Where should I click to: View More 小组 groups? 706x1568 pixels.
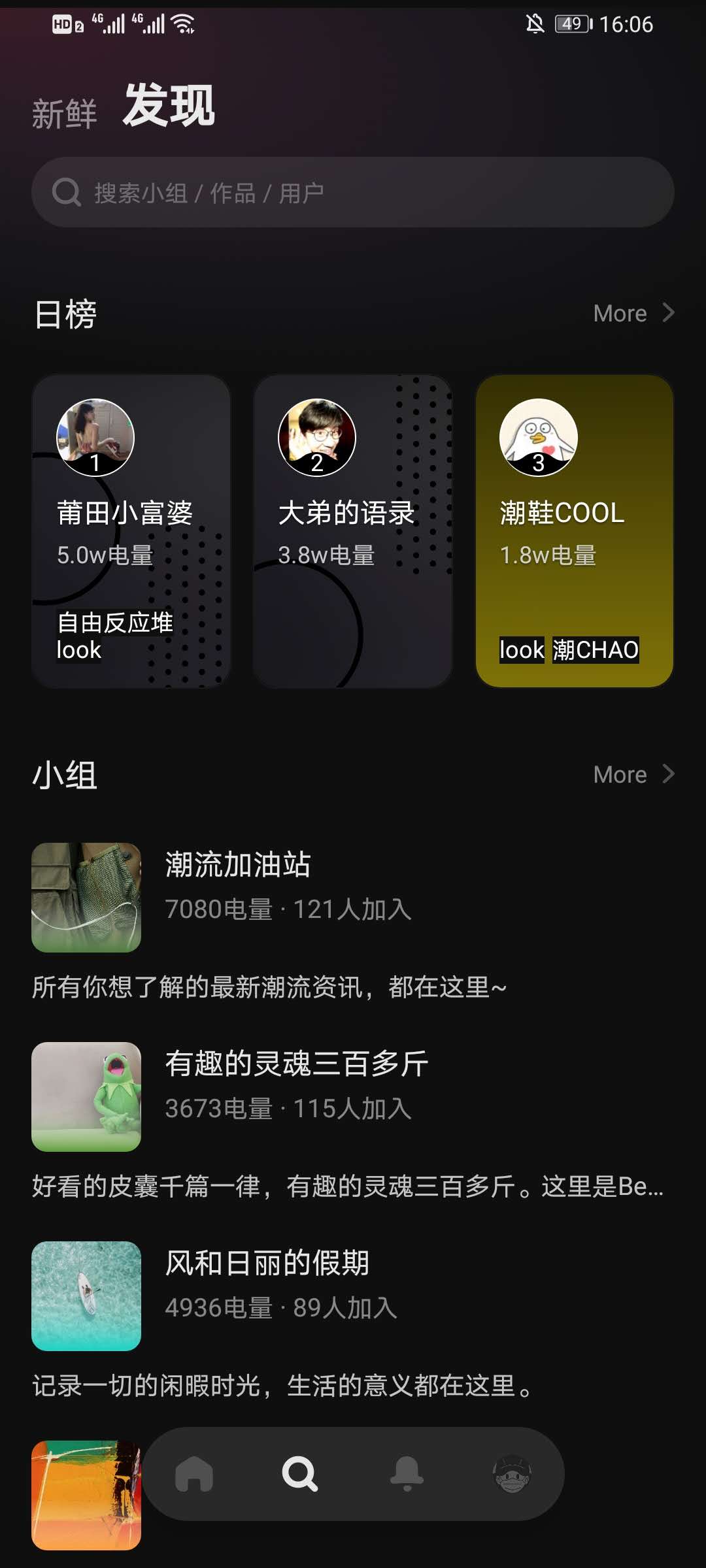click(633, 775)
